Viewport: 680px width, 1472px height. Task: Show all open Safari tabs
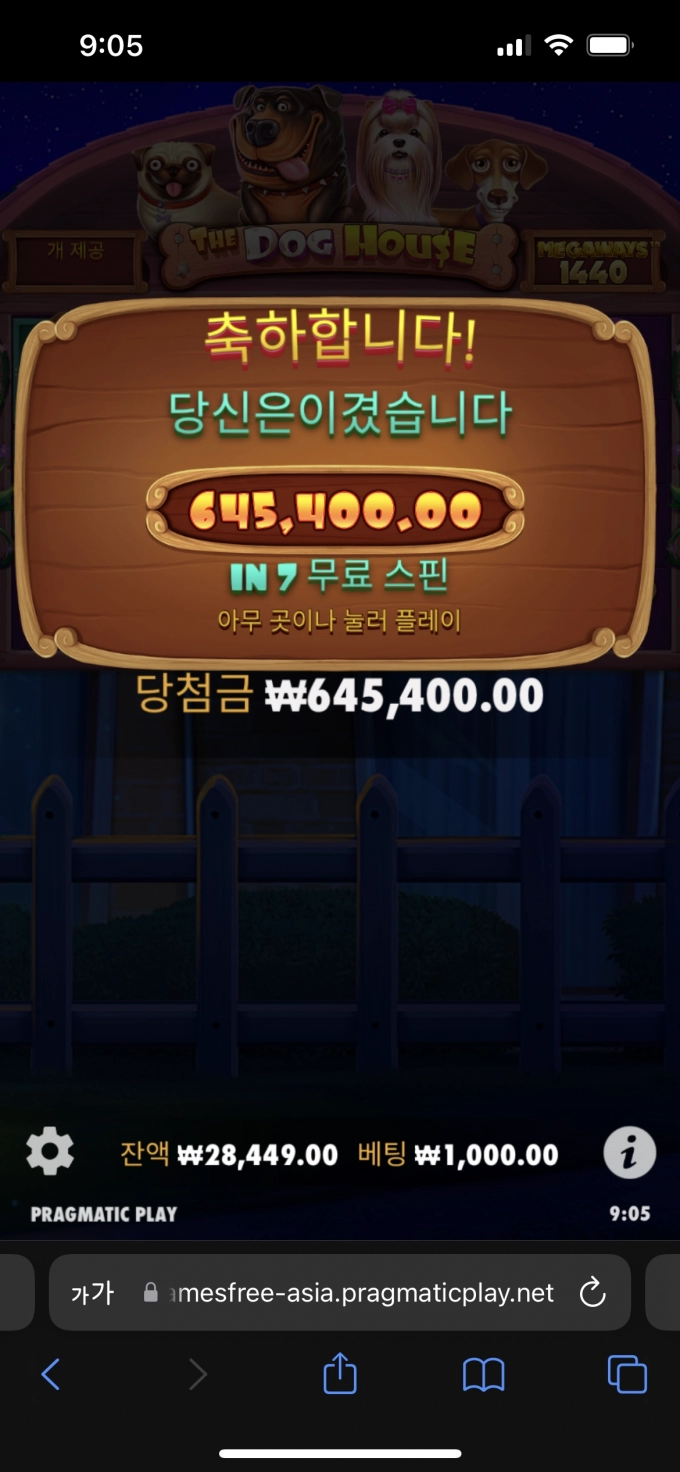click(x=627, y=1374)
